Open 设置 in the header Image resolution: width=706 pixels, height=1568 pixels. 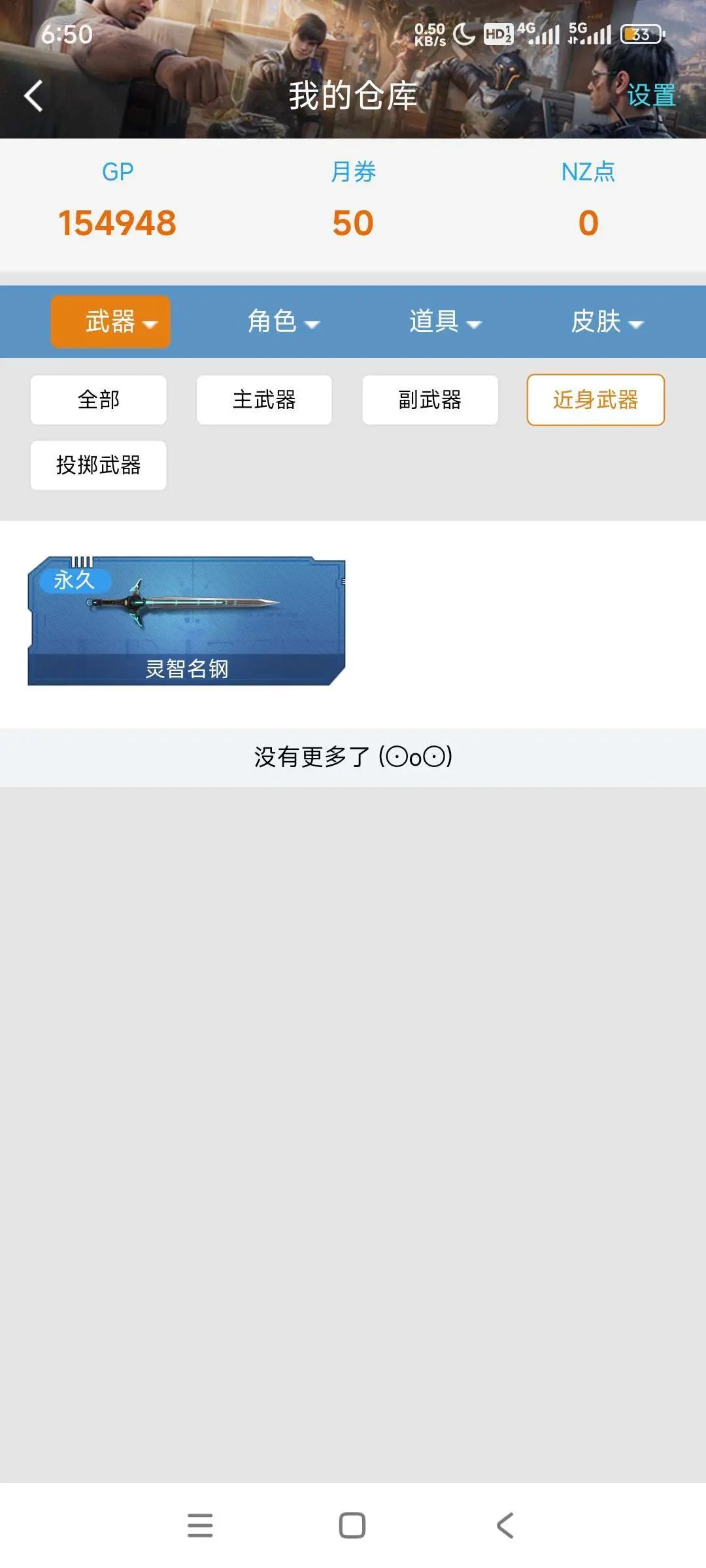pos(650,96)
